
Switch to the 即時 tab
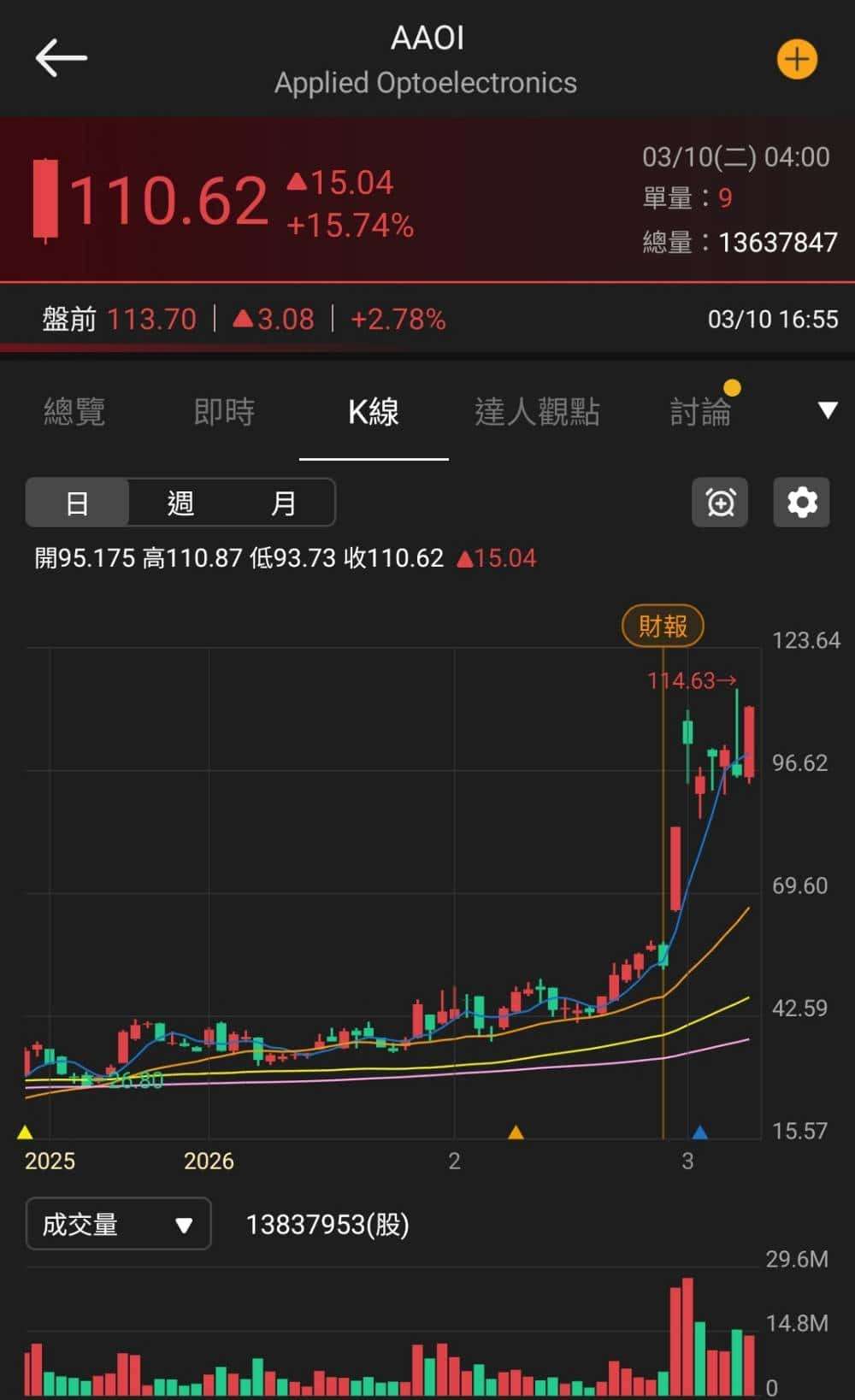tap(224, 412)
